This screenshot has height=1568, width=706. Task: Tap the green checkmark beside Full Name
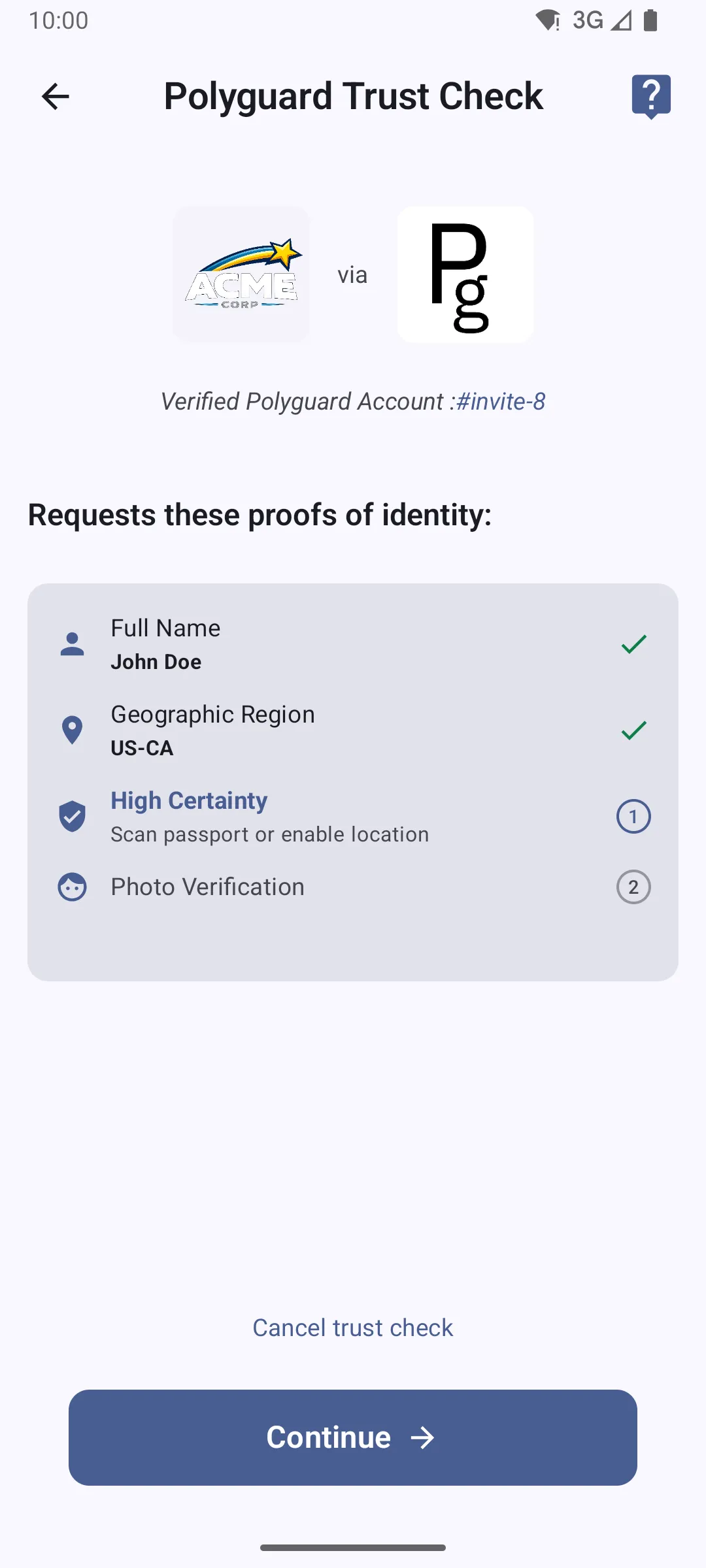[x=633, y=644]
